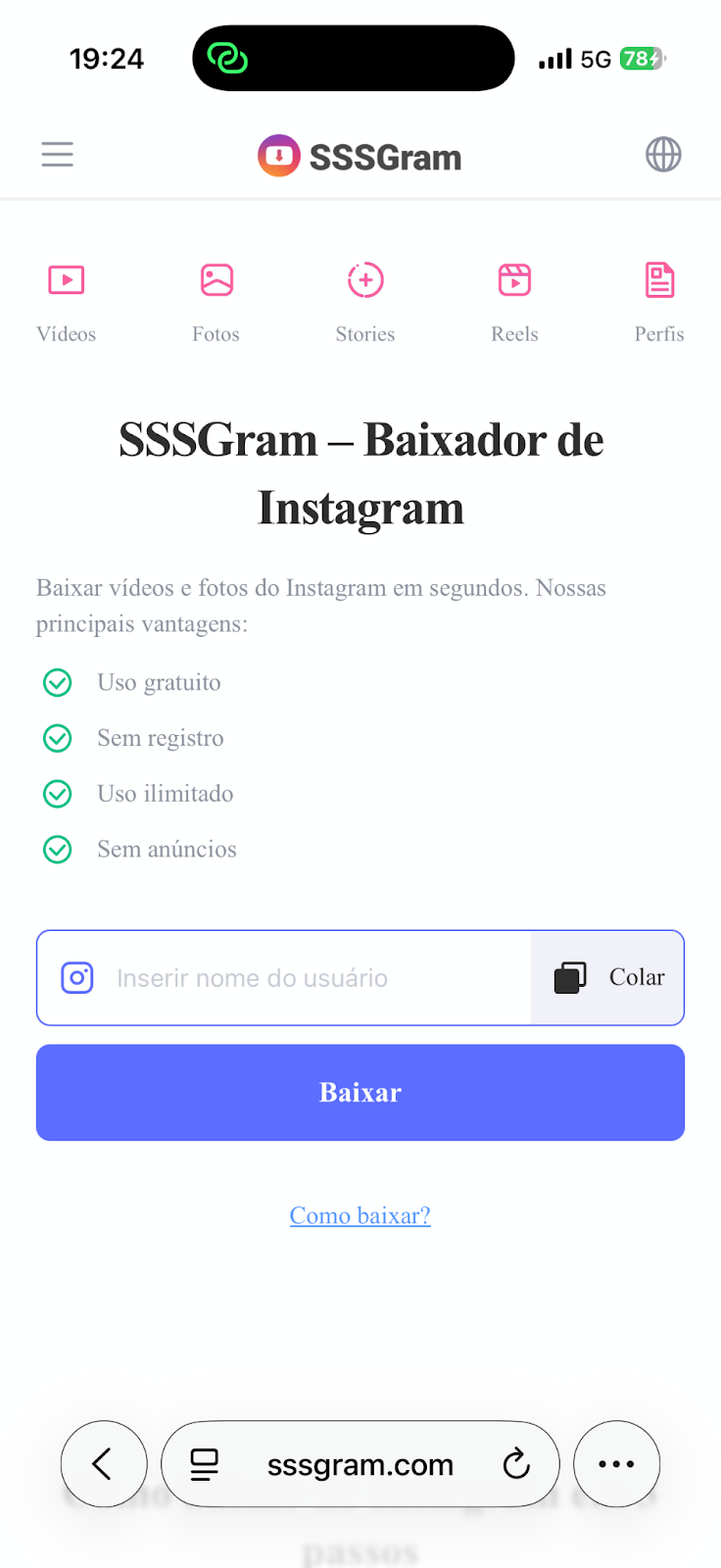The height and width of the screenshot is (1568, 721).
Task: Click the Baixar download button
Action: (x=360, y=1092)
